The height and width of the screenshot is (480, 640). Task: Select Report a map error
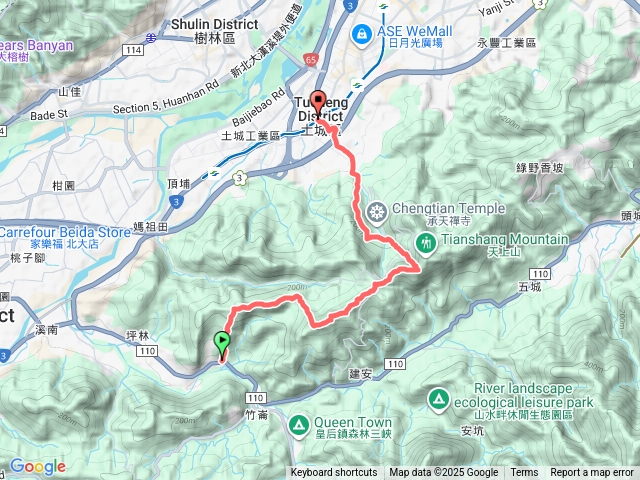click(x=593, y=473)
